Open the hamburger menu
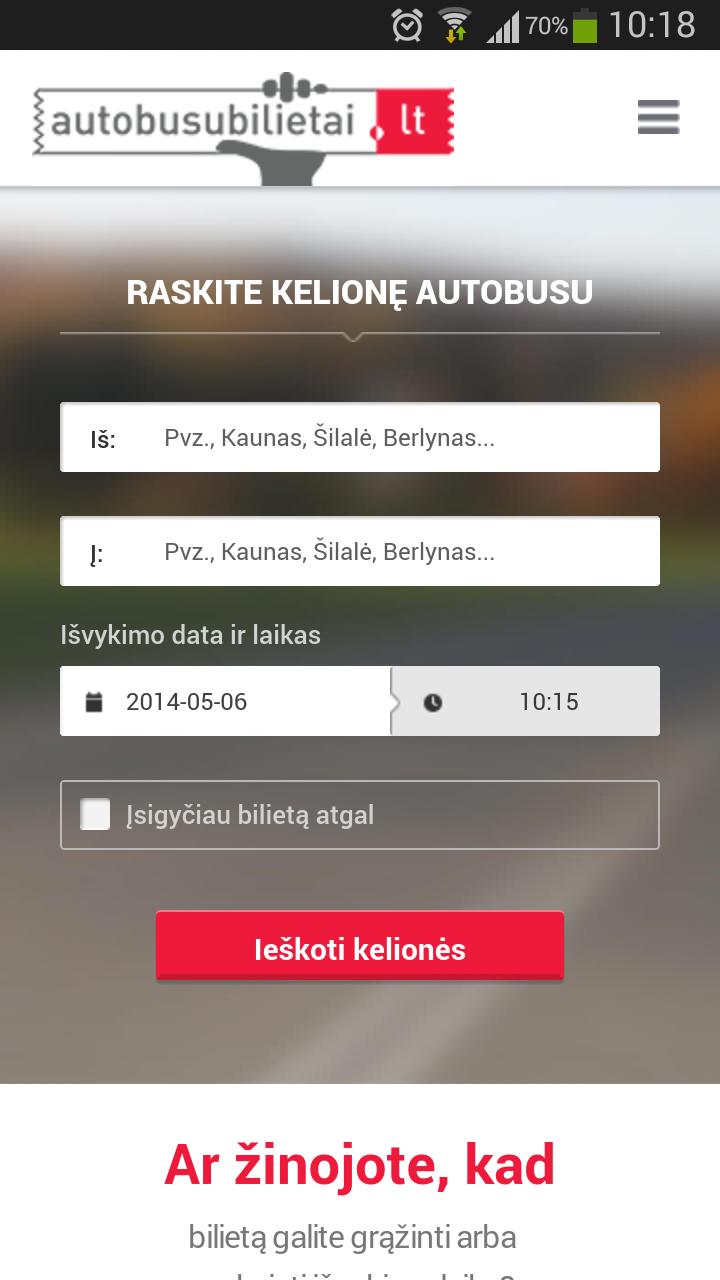 [x=658, y=118]
